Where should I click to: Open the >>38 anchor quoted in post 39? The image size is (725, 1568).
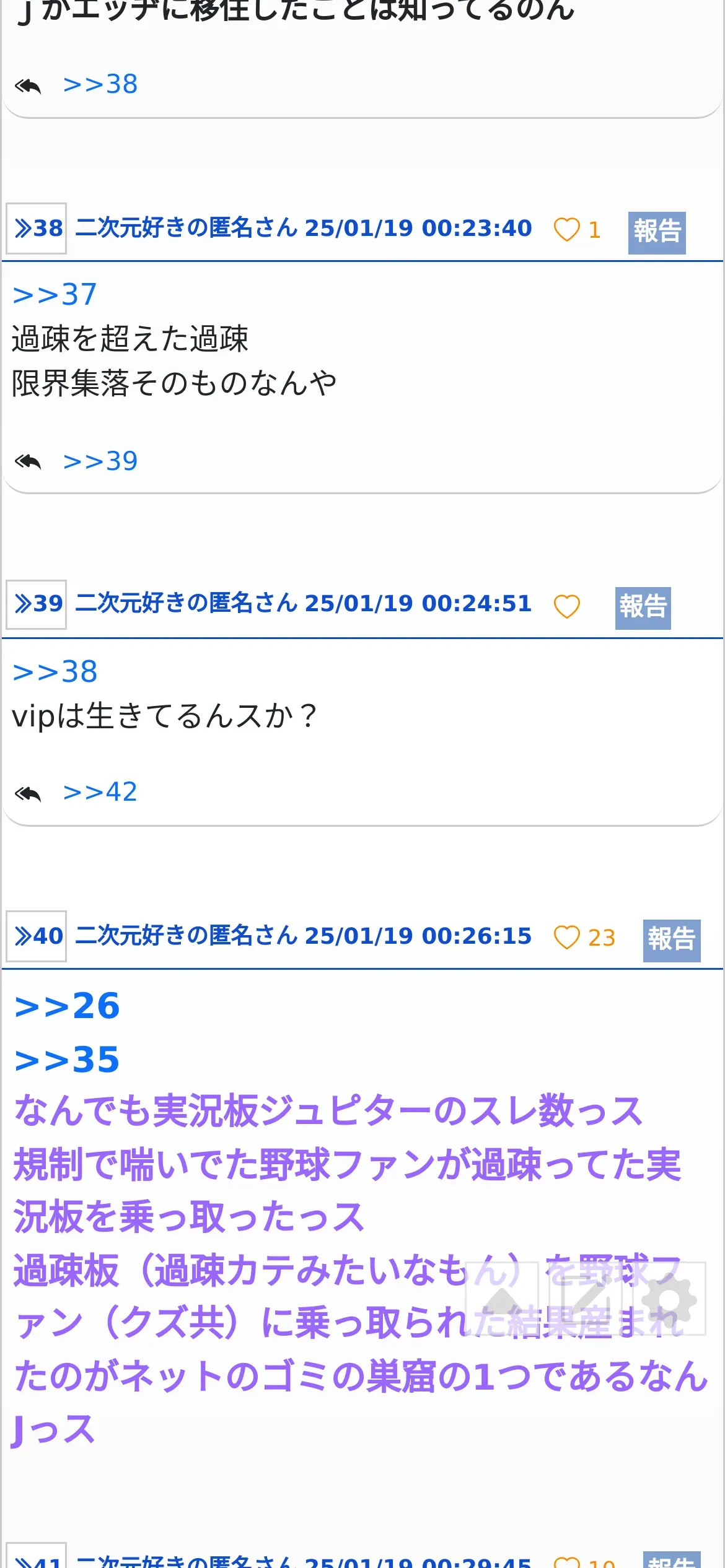pos(55,672)
